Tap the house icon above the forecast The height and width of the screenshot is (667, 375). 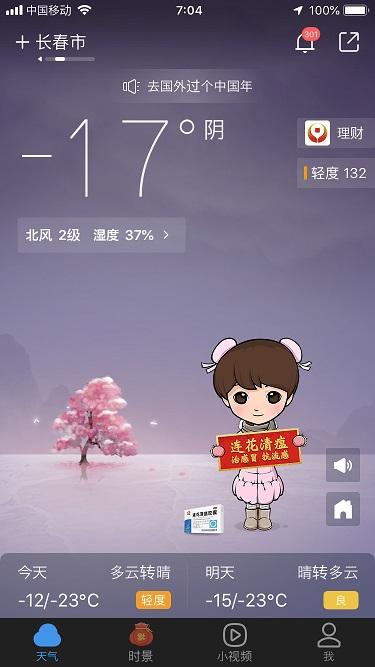343,509
